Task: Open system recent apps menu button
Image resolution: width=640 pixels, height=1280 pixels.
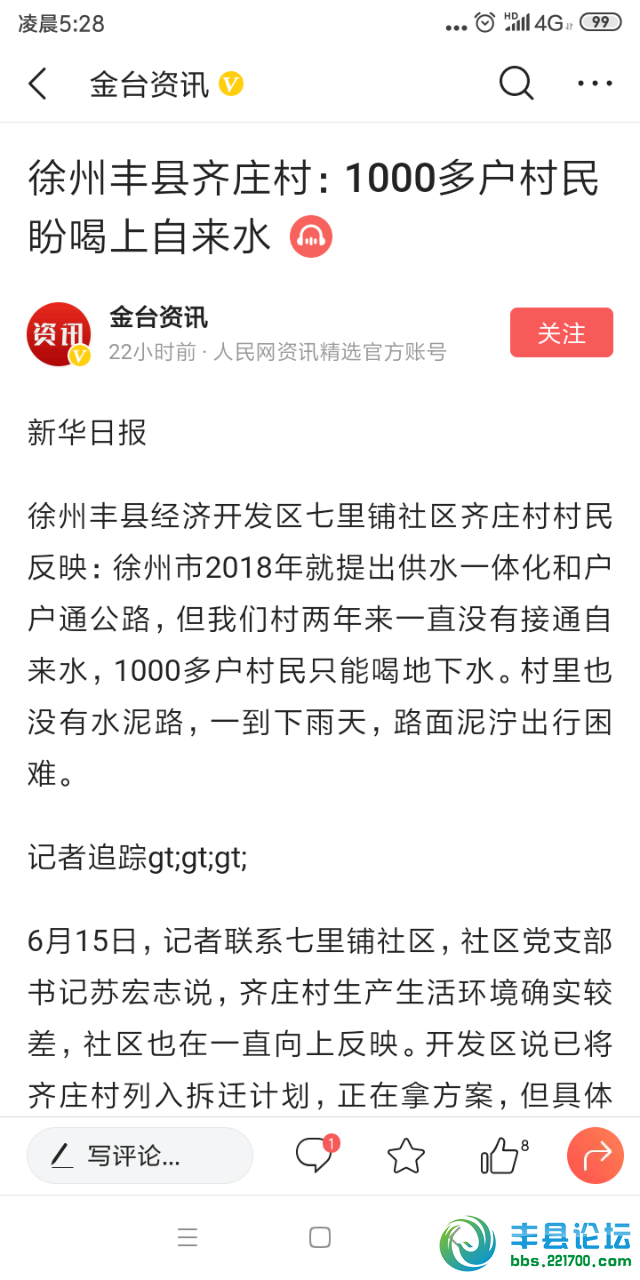Action: coord(188,1238)
